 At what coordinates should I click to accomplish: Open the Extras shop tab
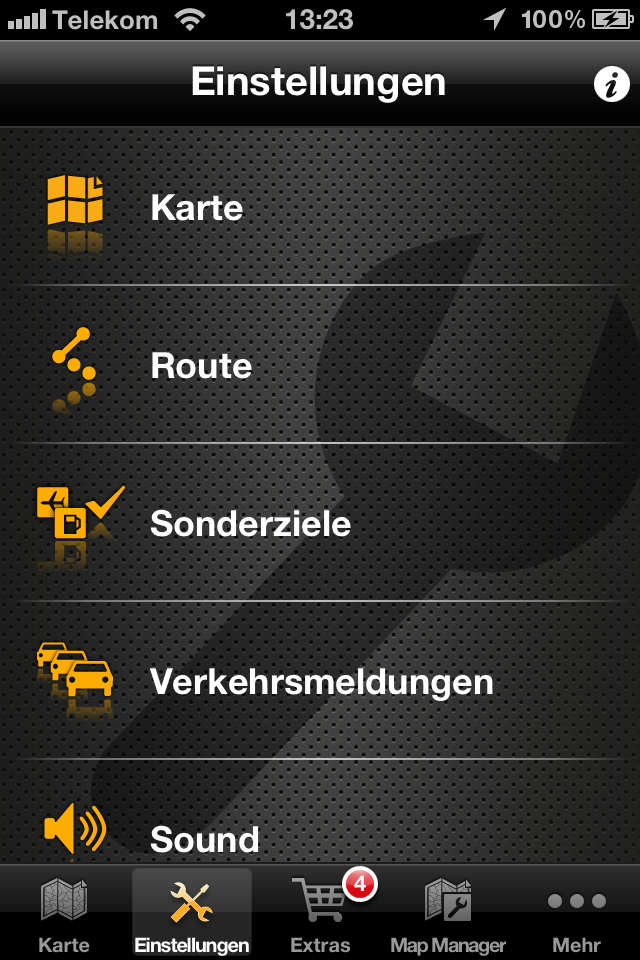pyautogui.click(x=320, y=914)
